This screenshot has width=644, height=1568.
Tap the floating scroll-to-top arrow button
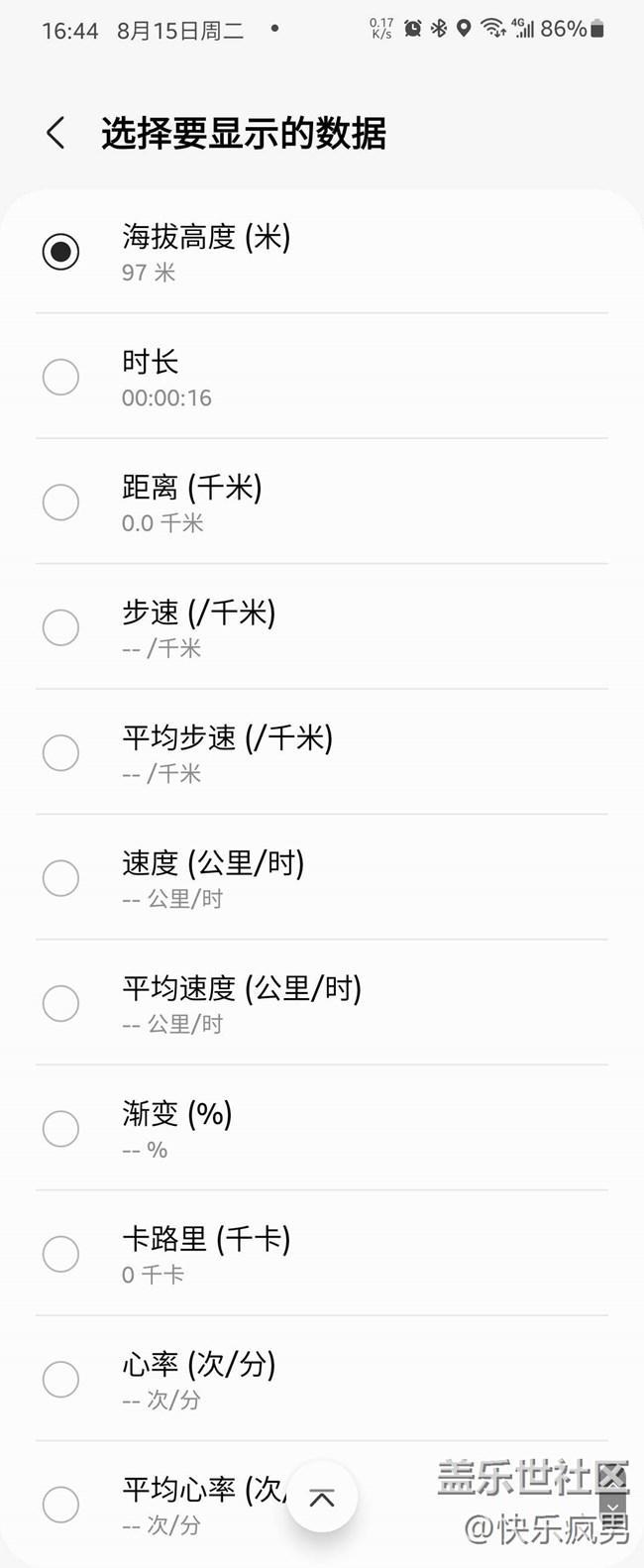[x=322, y=1498]
